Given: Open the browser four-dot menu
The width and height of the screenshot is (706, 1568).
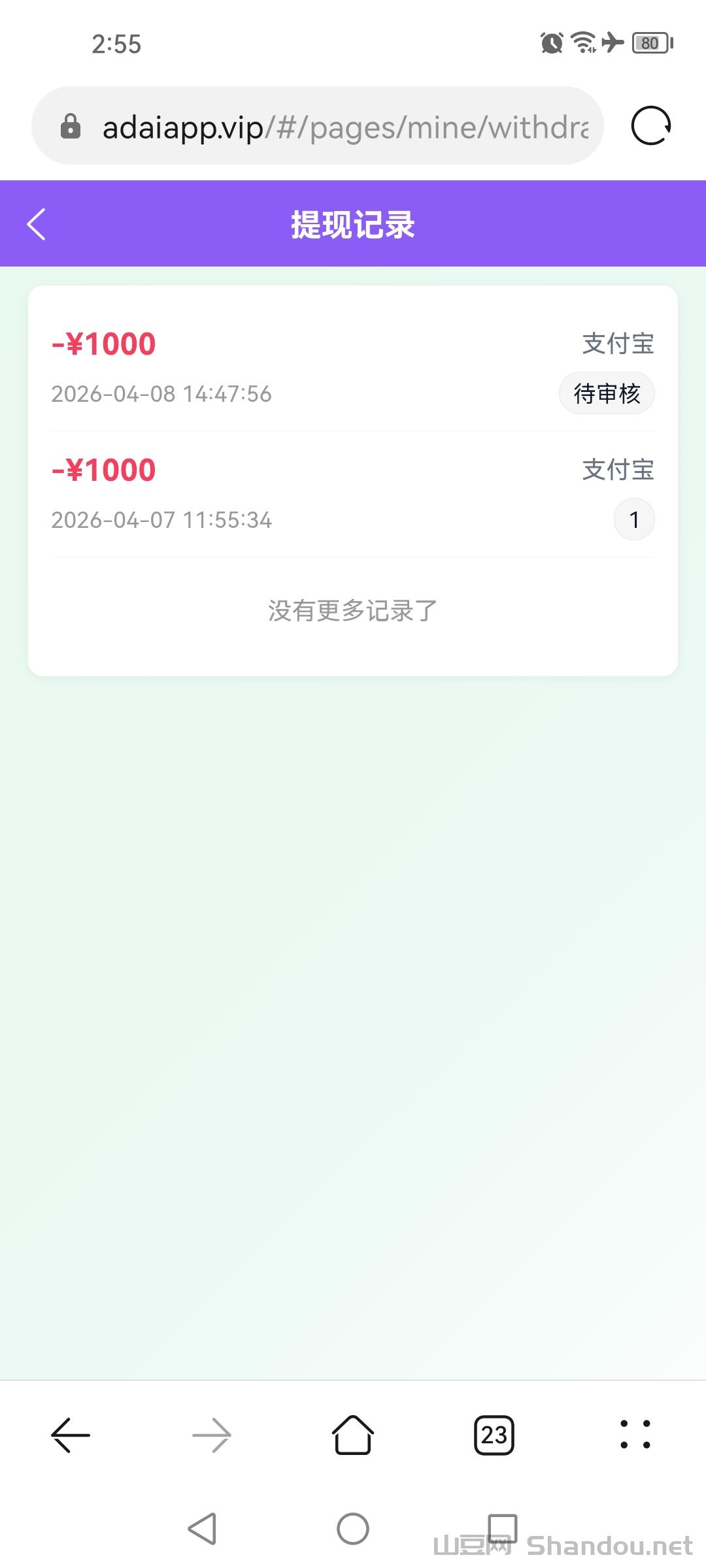Looking at the screenshot, I should tap(635, 1435).
